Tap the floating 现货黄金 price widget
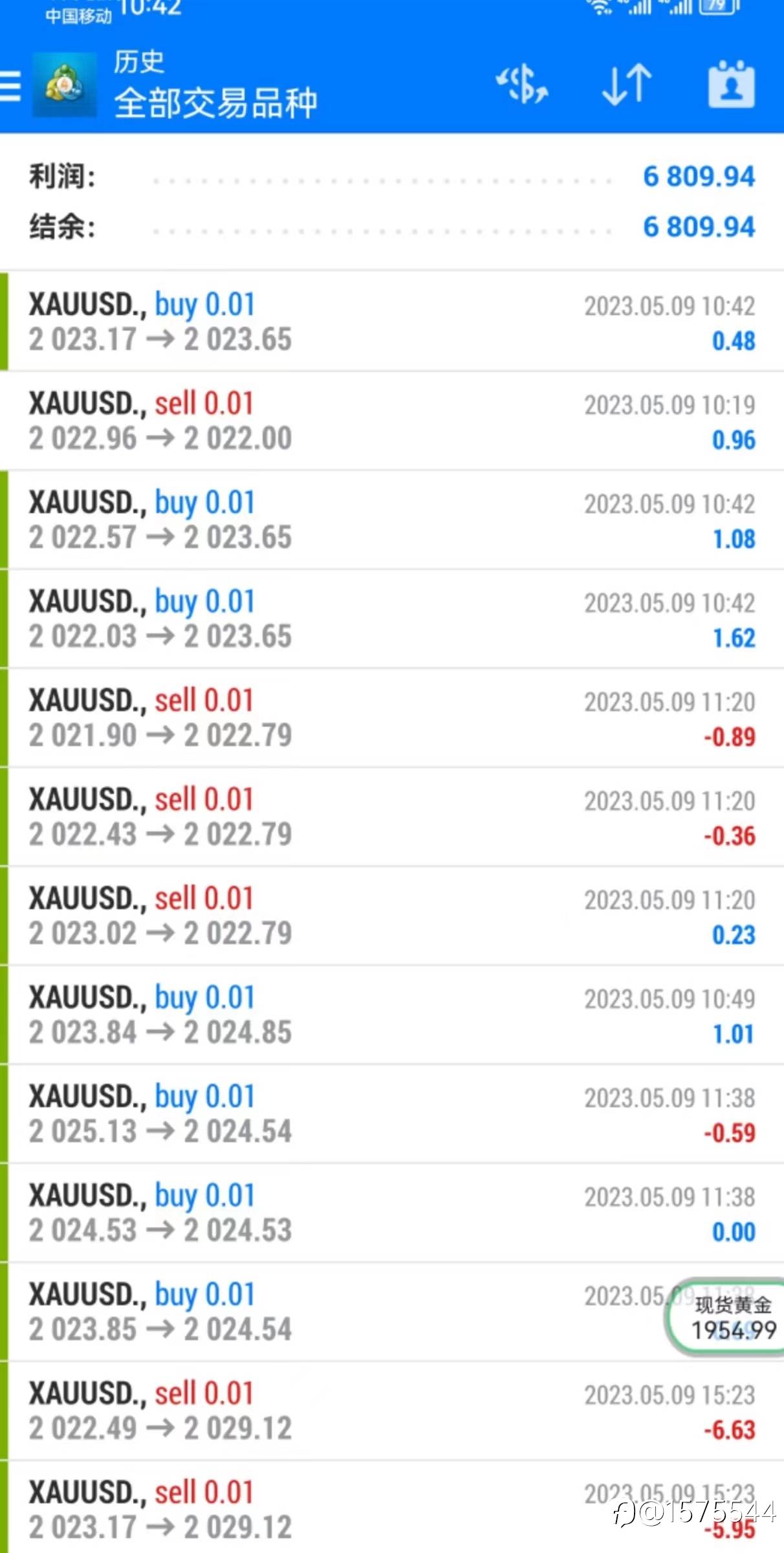Image resolution: width=784 pixels, height=1553 pixels. (726, 1317)
